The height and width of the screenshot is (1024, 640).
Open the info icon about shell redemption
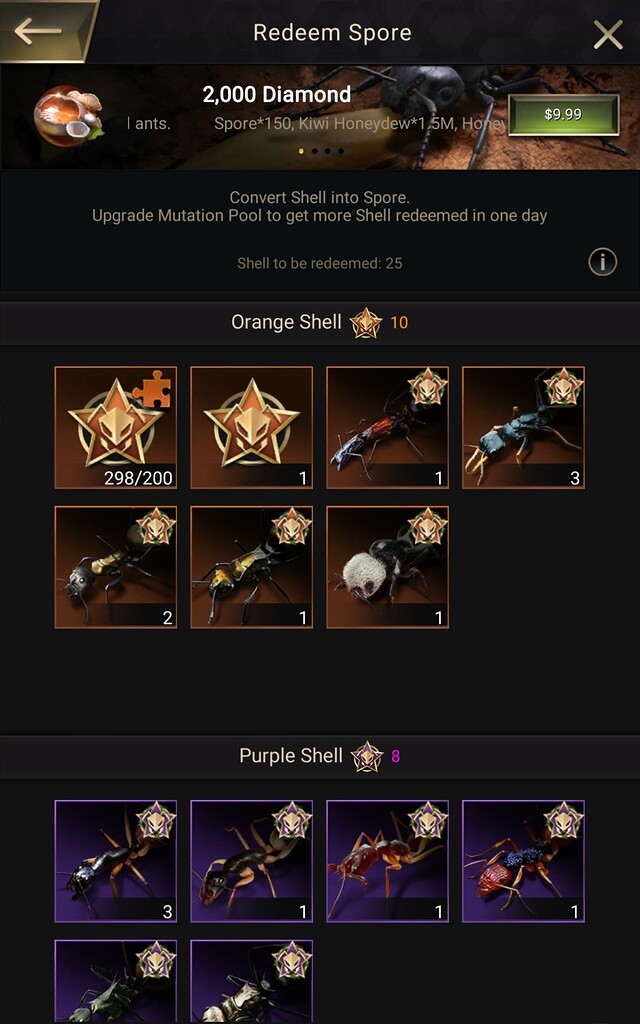[602, 263]
